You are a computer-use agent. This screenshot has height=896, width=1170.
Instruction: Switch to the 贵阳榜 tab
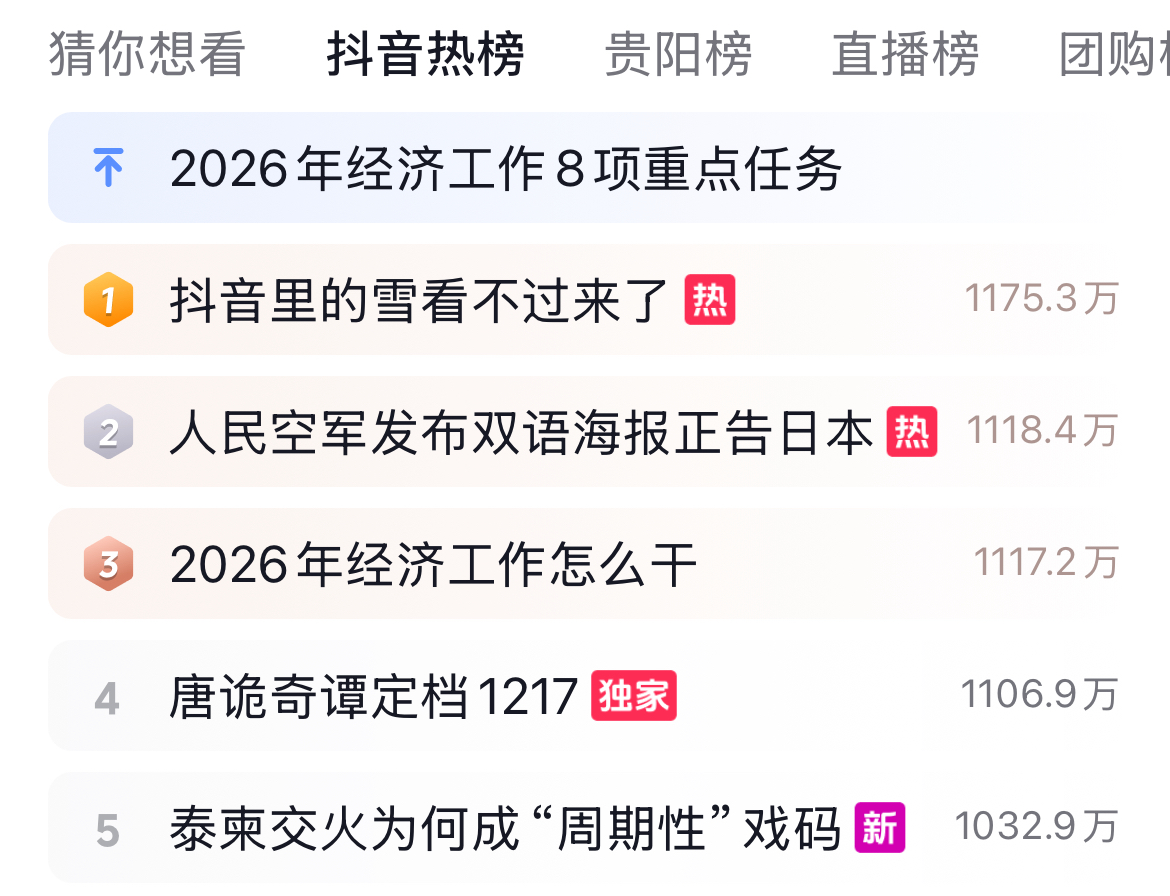[678, 54]
